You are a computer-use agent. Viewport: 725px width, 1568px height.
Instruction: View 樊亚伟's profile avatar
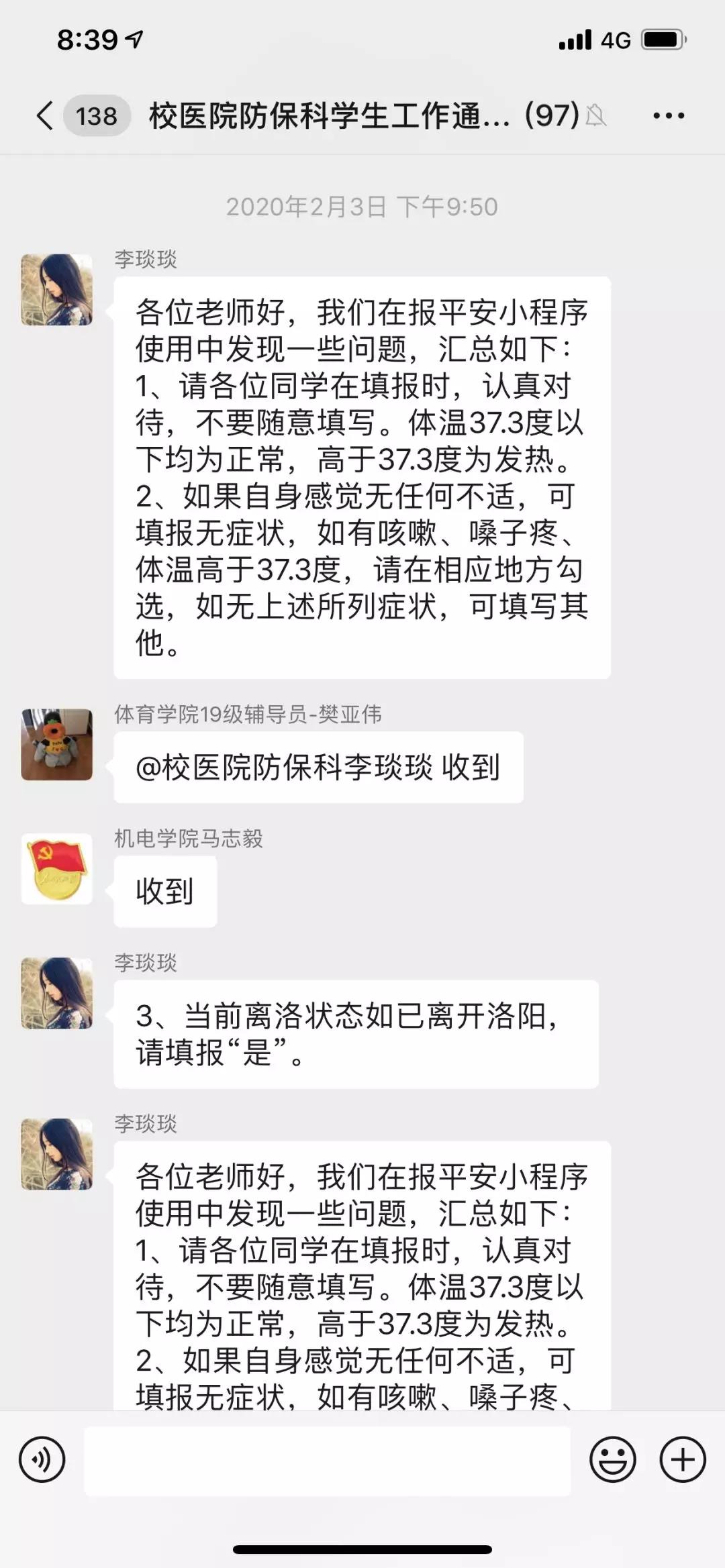click(56, 744)
